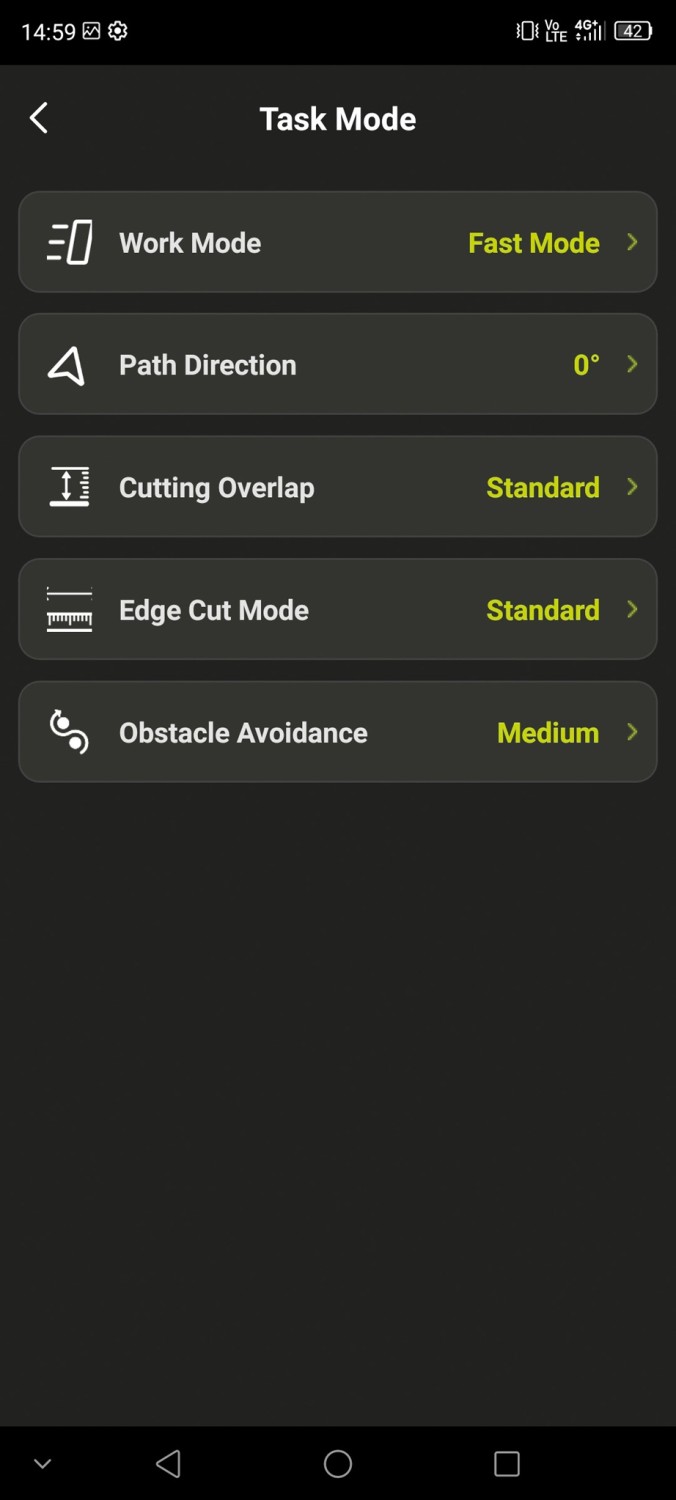Open the recent apps overview
Image resolution: width=676 pixels, height=1500 pixels.
[507, 1464]
